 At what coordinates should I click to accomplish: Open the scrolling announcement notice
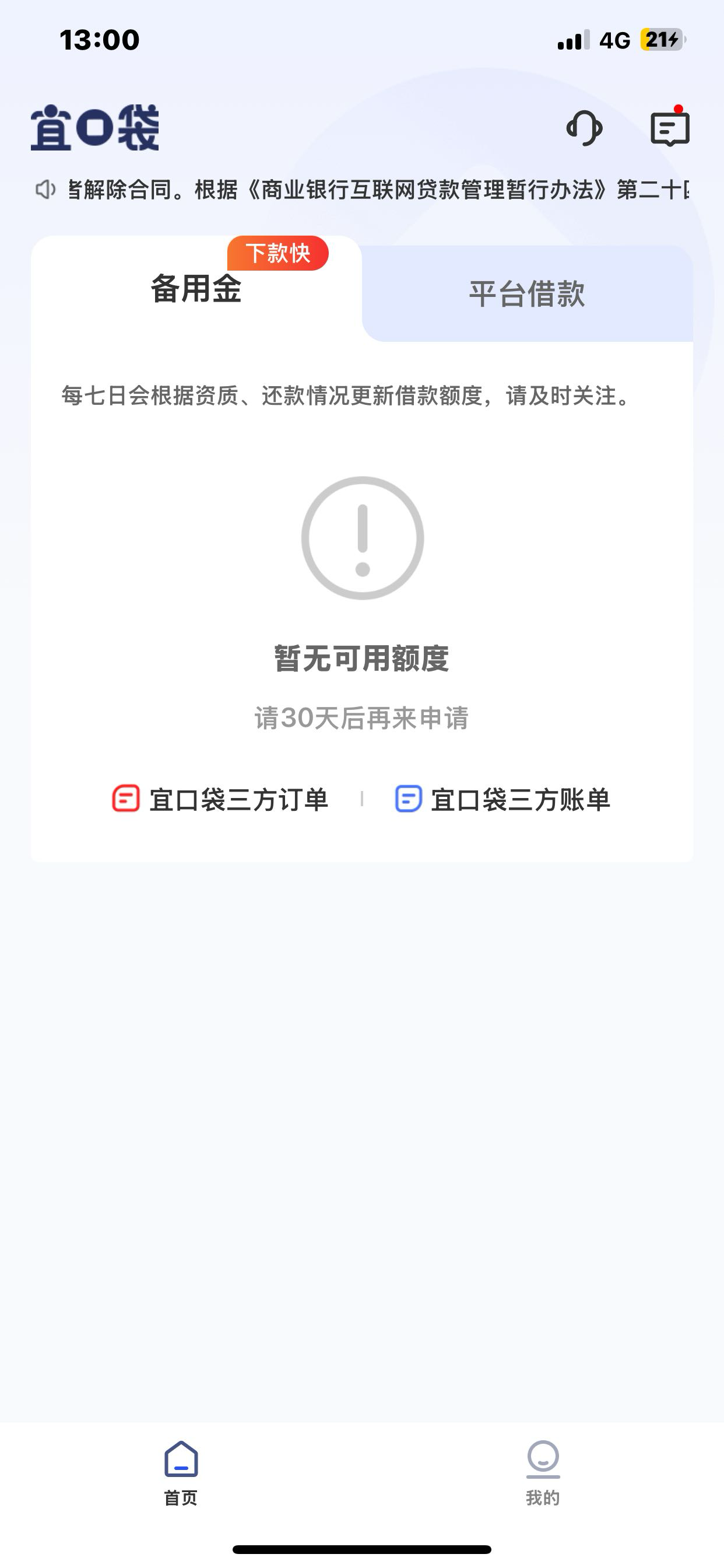pyautogui.click(x=377, y=190)
